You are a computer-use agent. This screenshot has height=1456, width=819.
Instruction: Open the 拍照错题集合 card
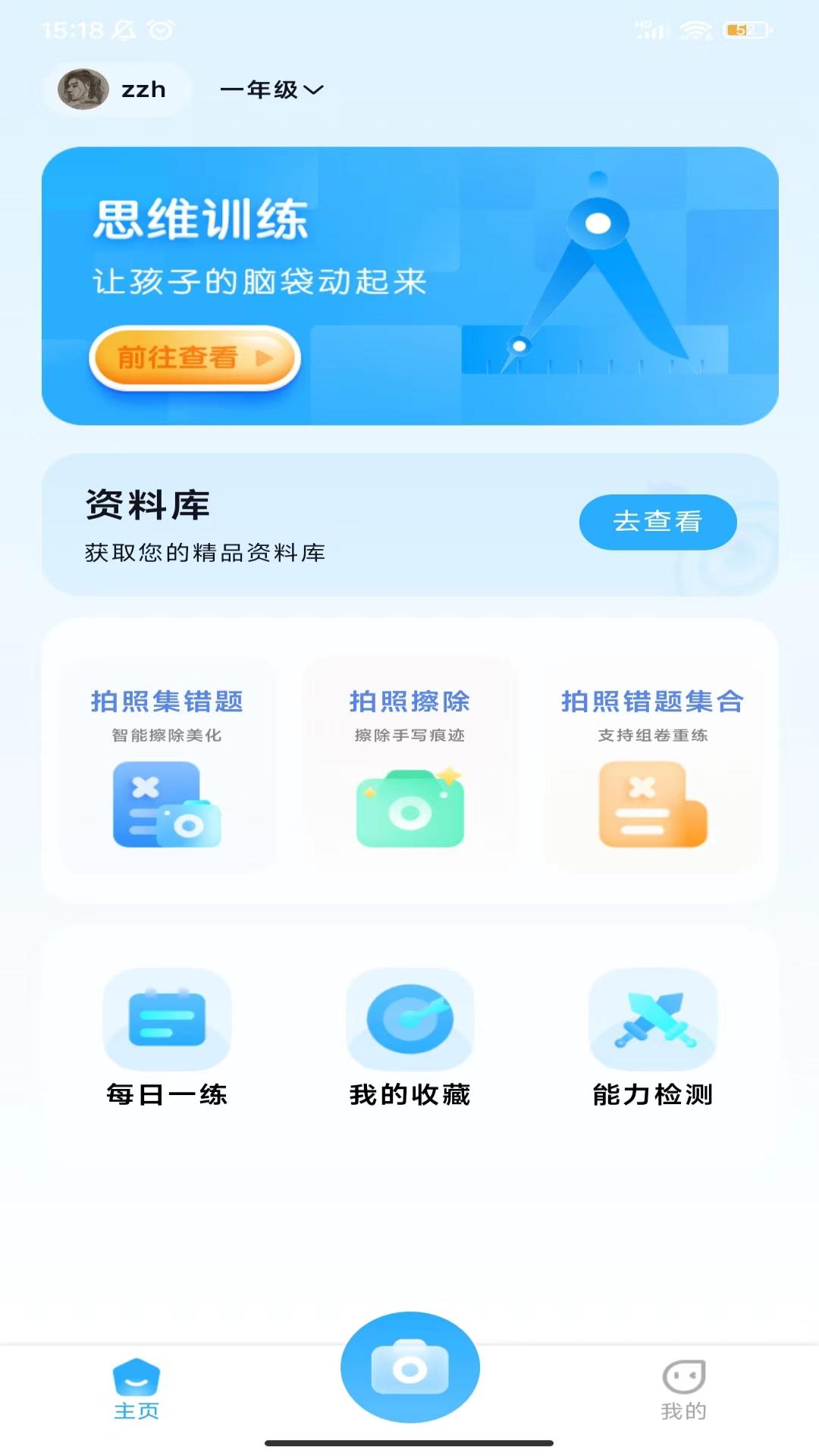click(x=652, y=766)
